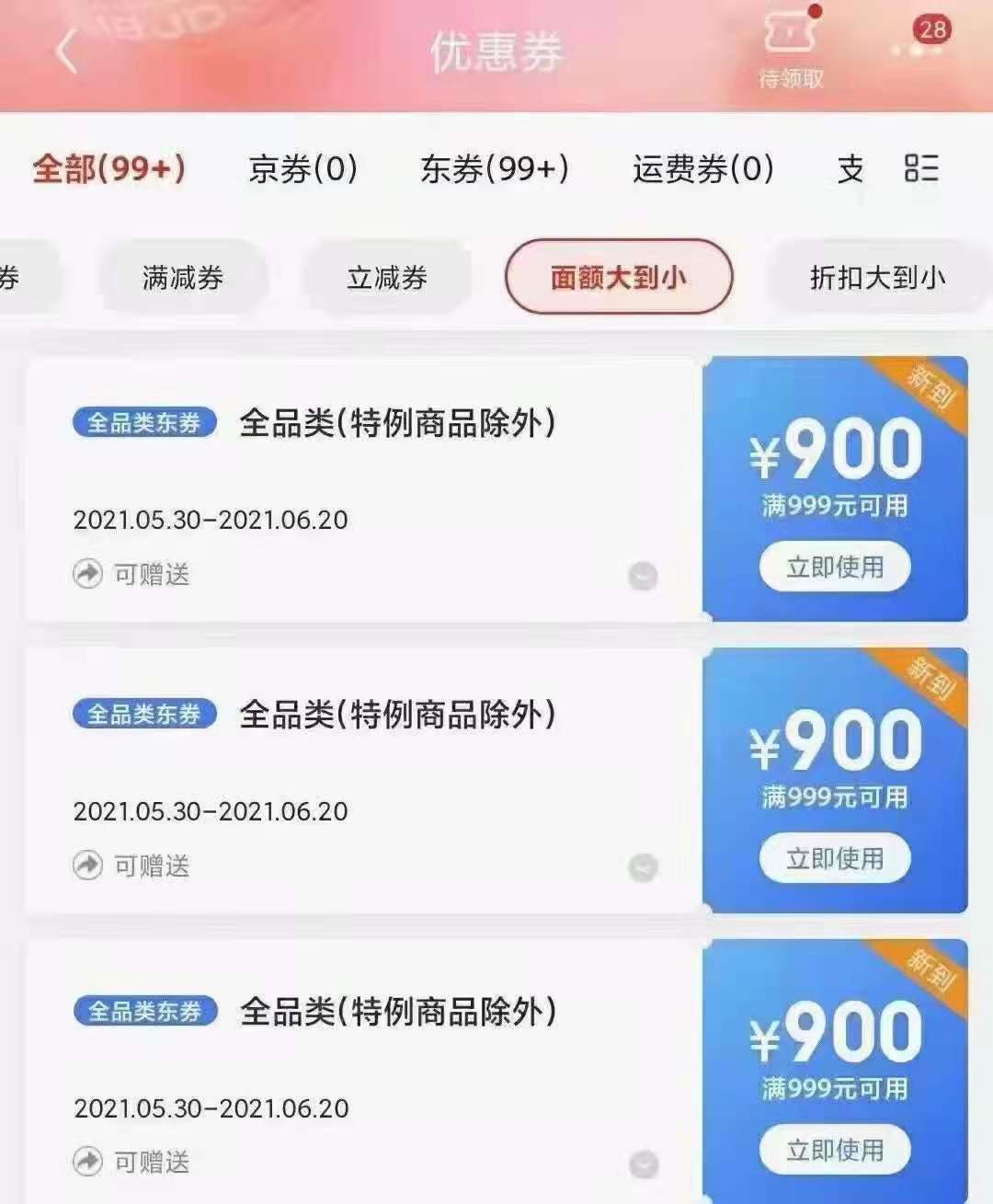Select the 满减券 filter chip
Image resolution: width=993 pixels, height=1204 pixels.
pyautogui.click(x=183, y=277)
